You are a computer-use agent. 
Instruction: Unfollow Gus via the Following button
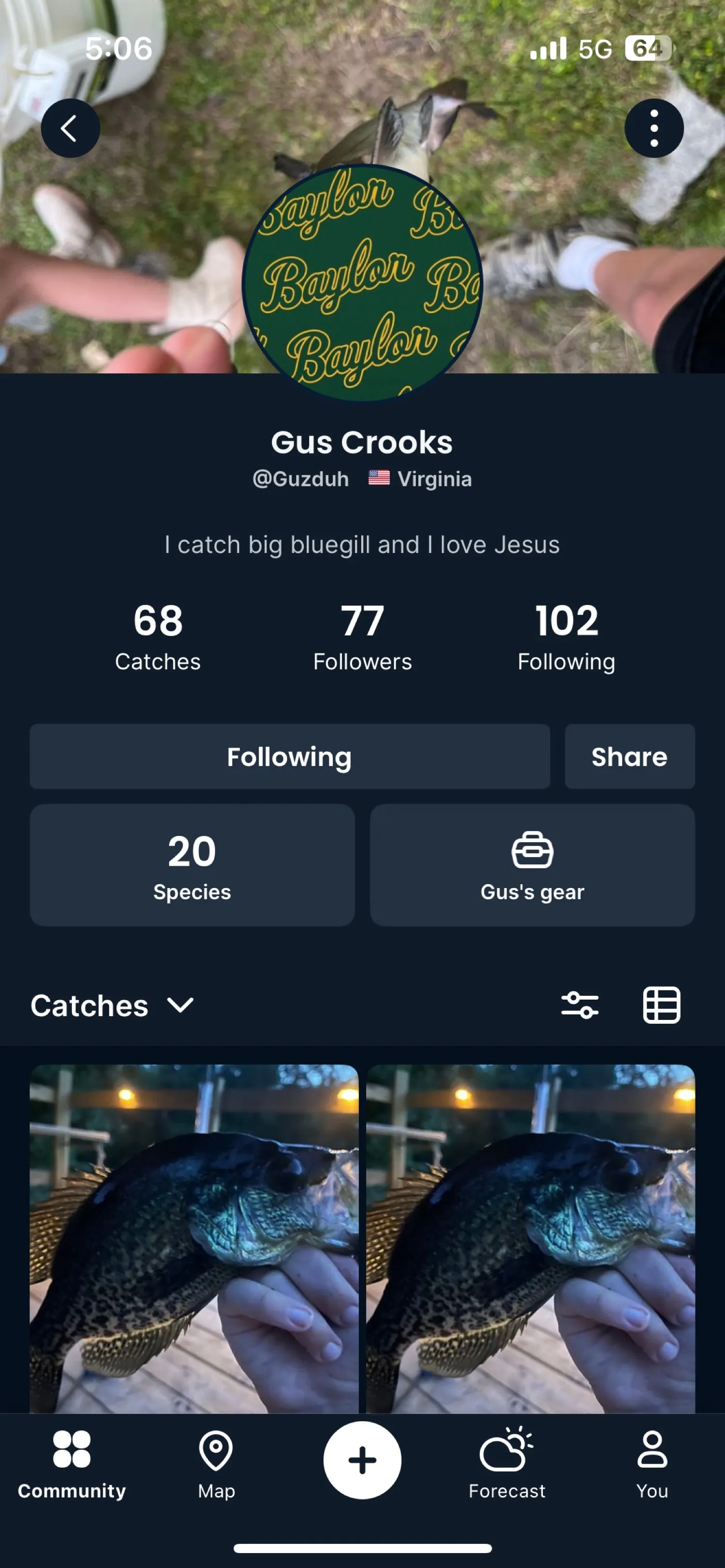(x=289, y=757)
